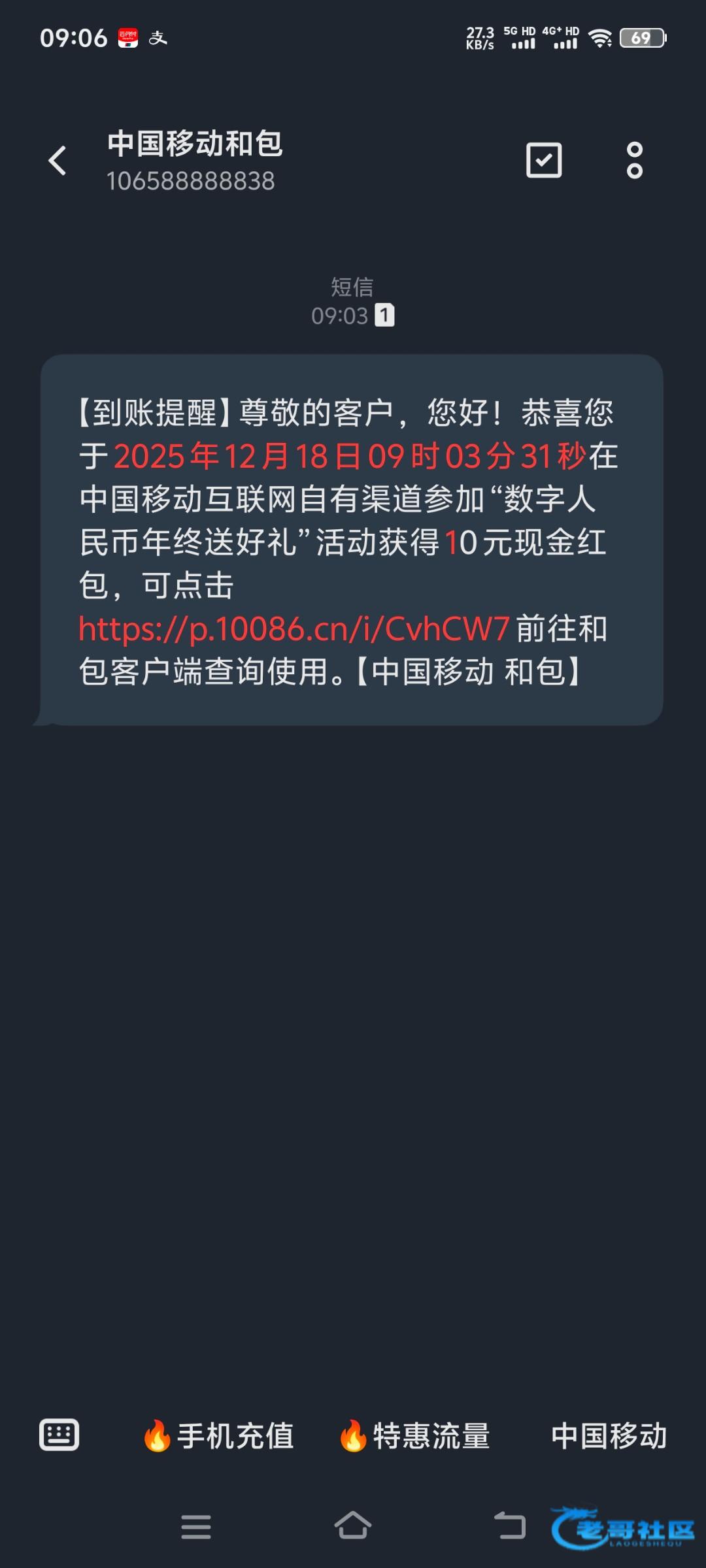Open the 特惠流量 menu
Viewport: 706px width, 1568px height.
click(415, 1436)
